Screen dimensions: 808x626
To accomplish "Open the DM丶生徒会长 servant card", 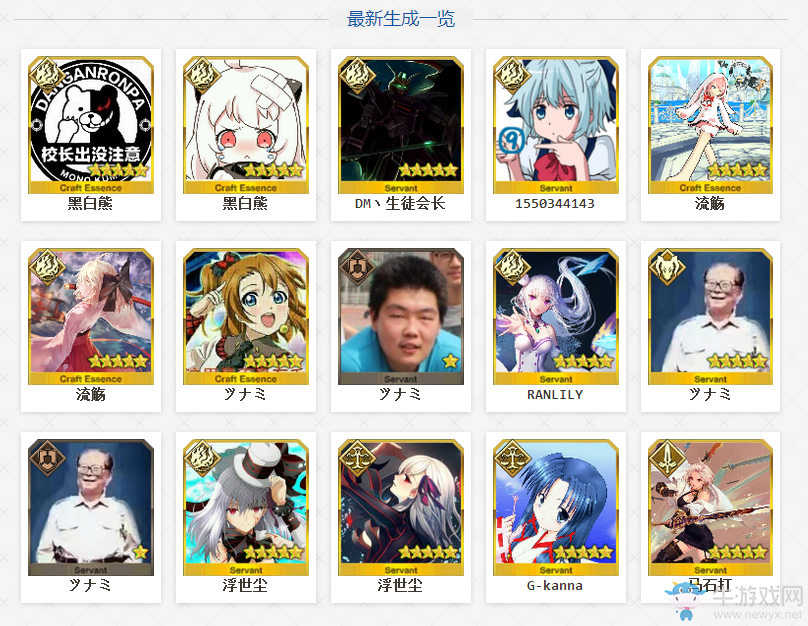I will [400, 125].
